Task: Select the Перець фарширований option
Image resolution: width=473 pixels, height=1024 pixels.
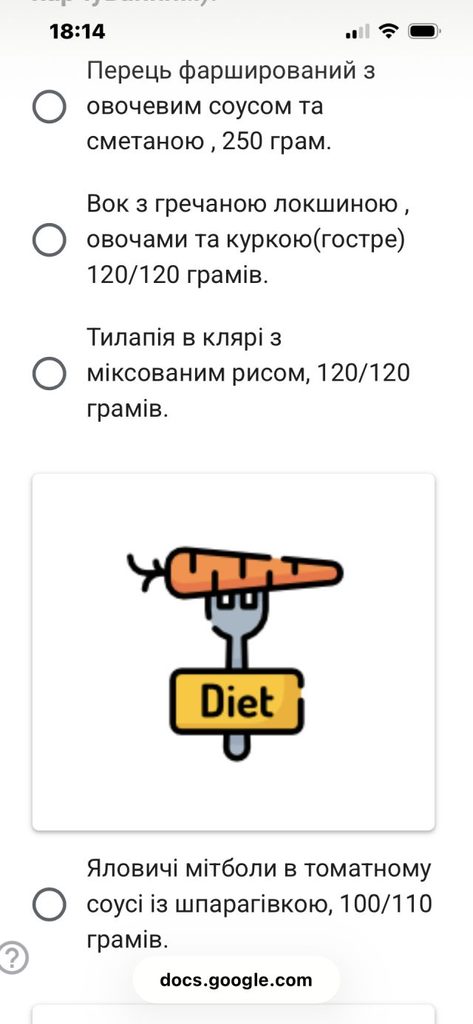Action: coord(49,107)
